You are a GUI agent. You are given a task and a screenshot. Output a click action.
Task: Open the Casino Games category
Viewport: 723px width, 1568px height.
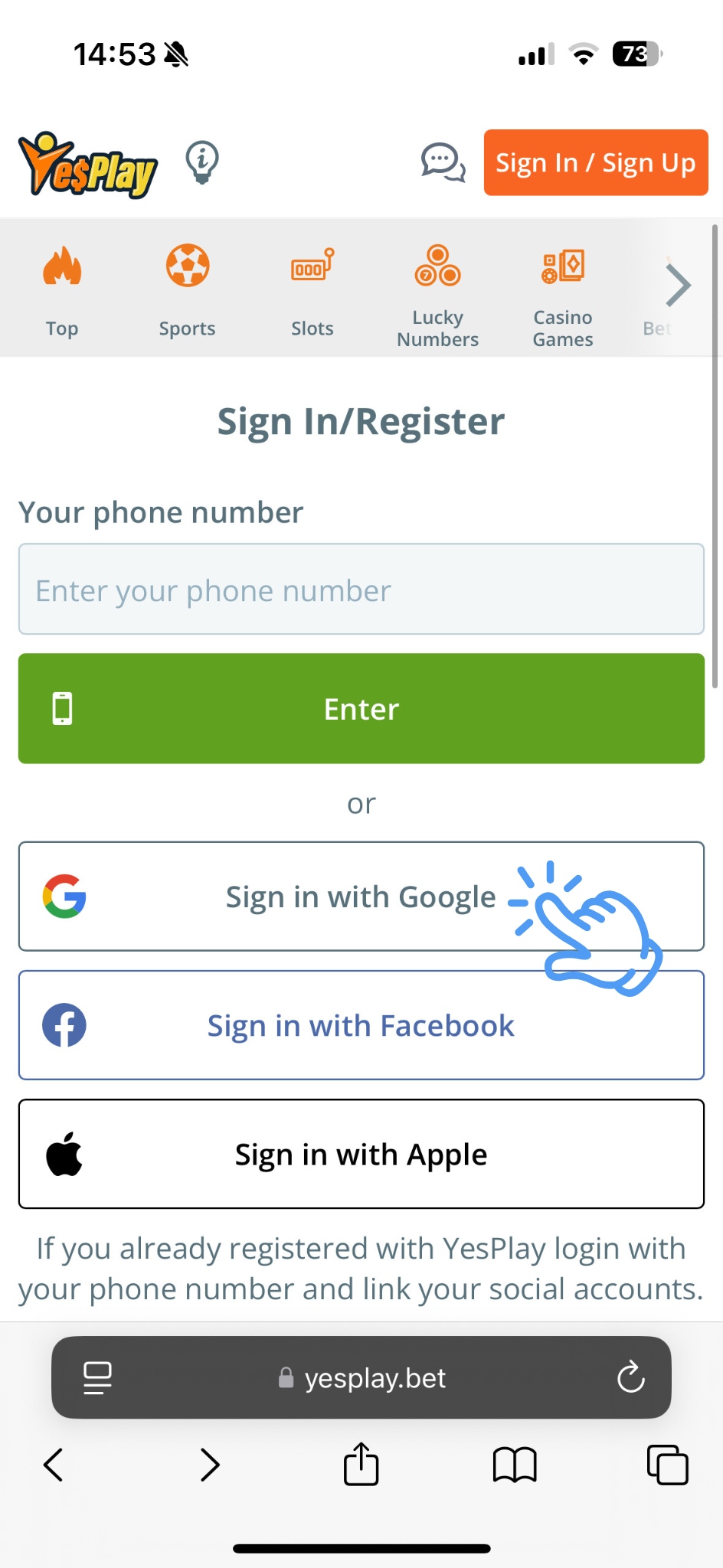tap(563, 295)
